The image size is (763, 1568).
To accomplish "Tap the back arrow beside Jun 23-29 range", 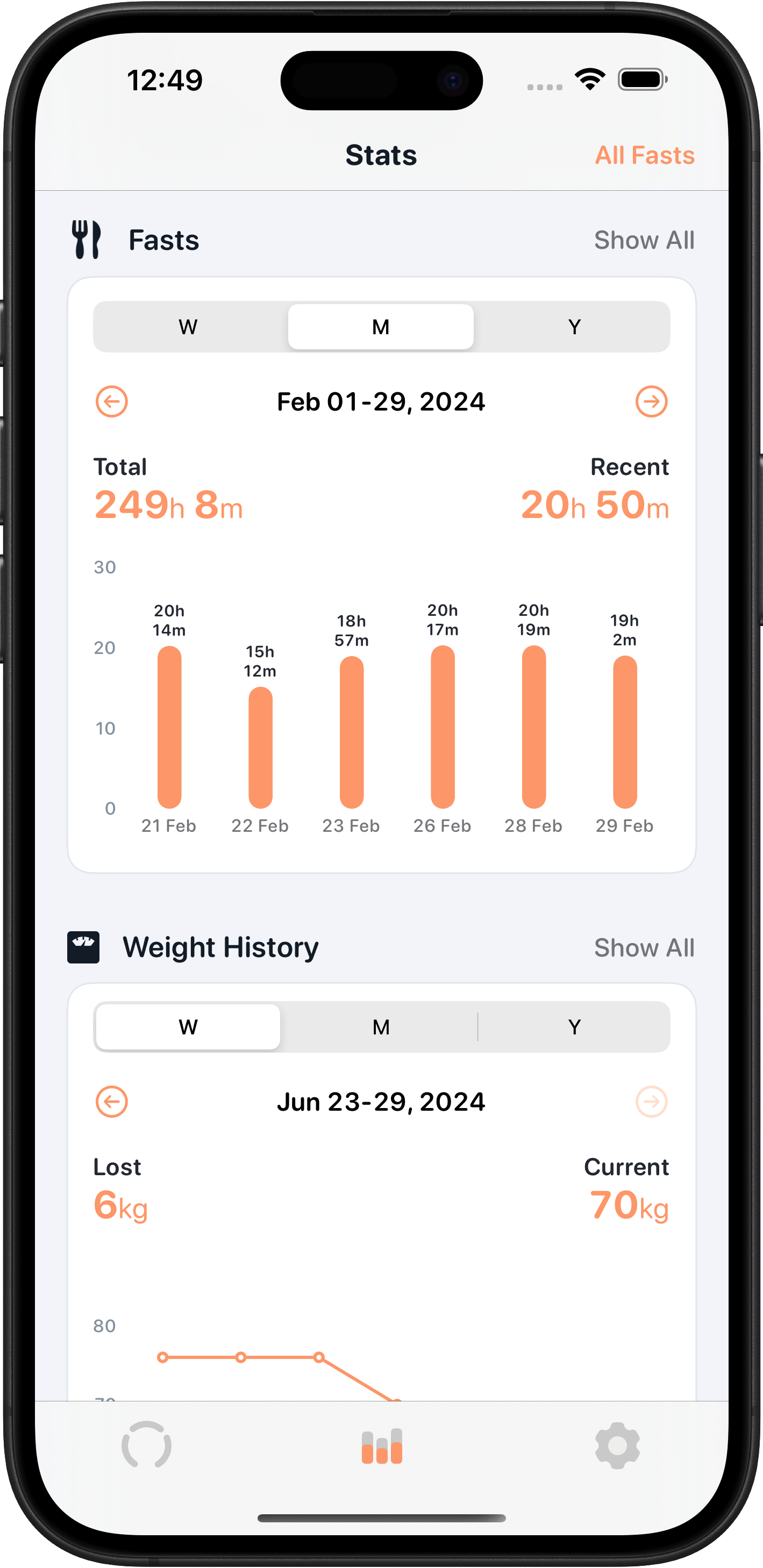I will (112, 1102).
